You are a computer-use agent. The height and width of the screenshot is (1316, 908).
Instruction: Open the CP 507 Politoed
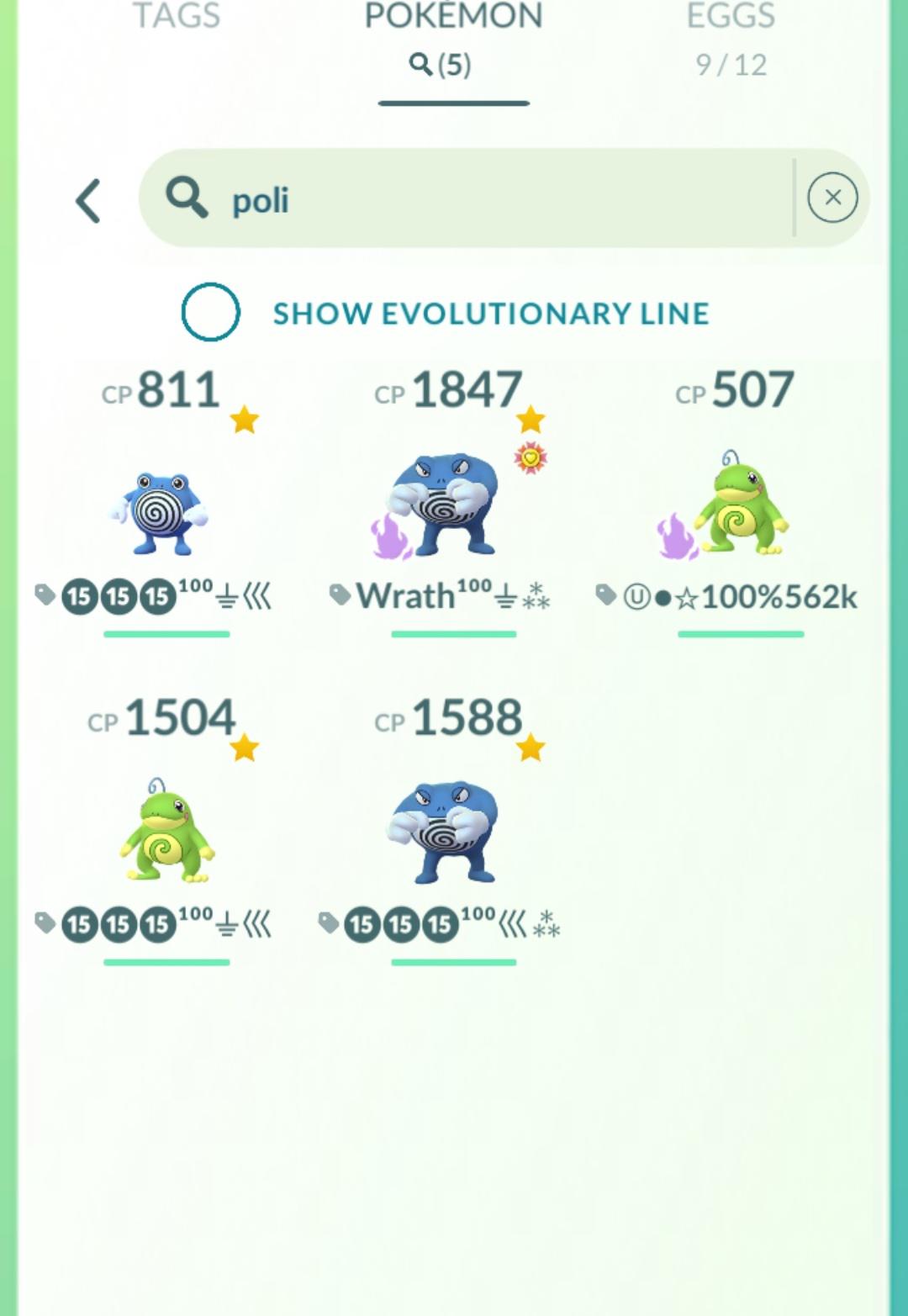coord(731,506)
